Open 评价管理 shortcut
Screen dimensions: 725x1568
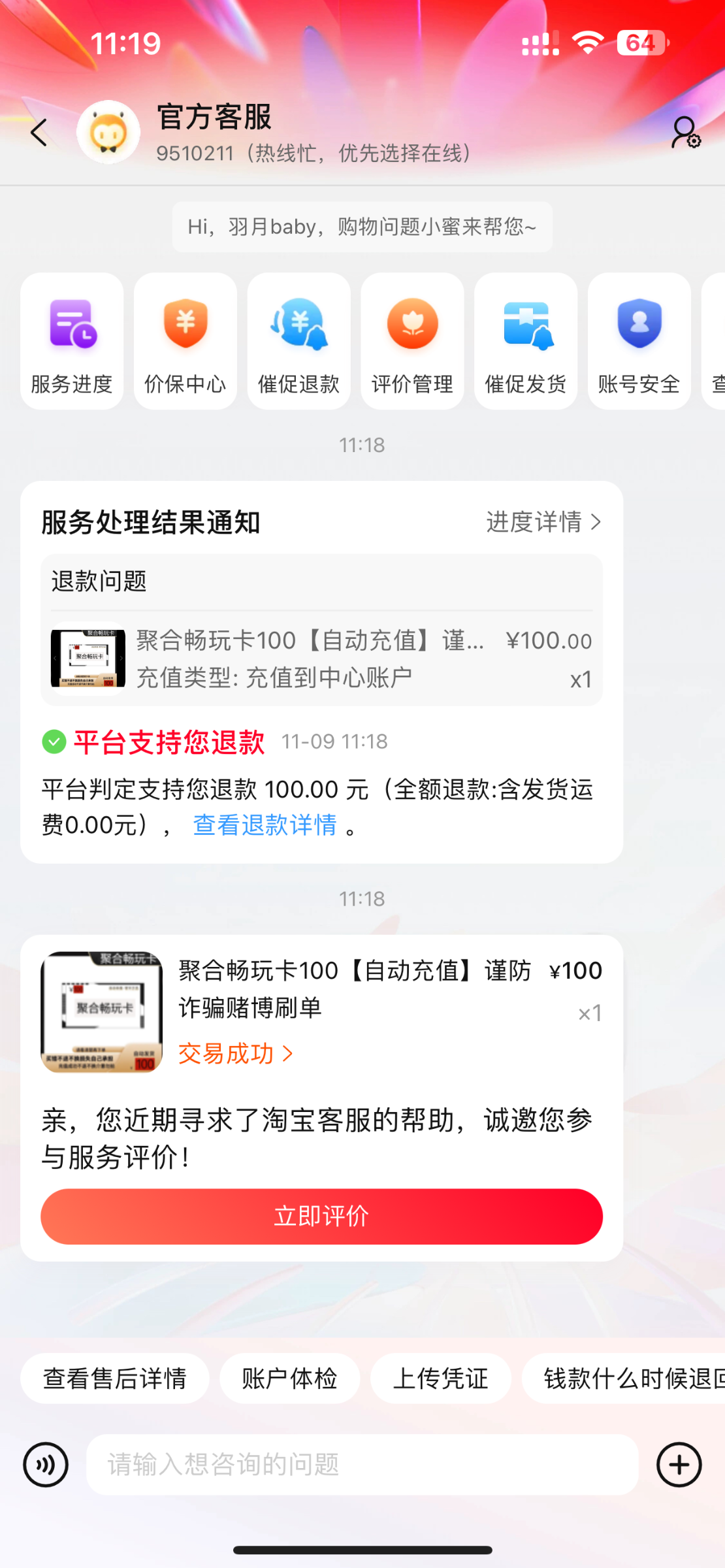click(412, 341)
